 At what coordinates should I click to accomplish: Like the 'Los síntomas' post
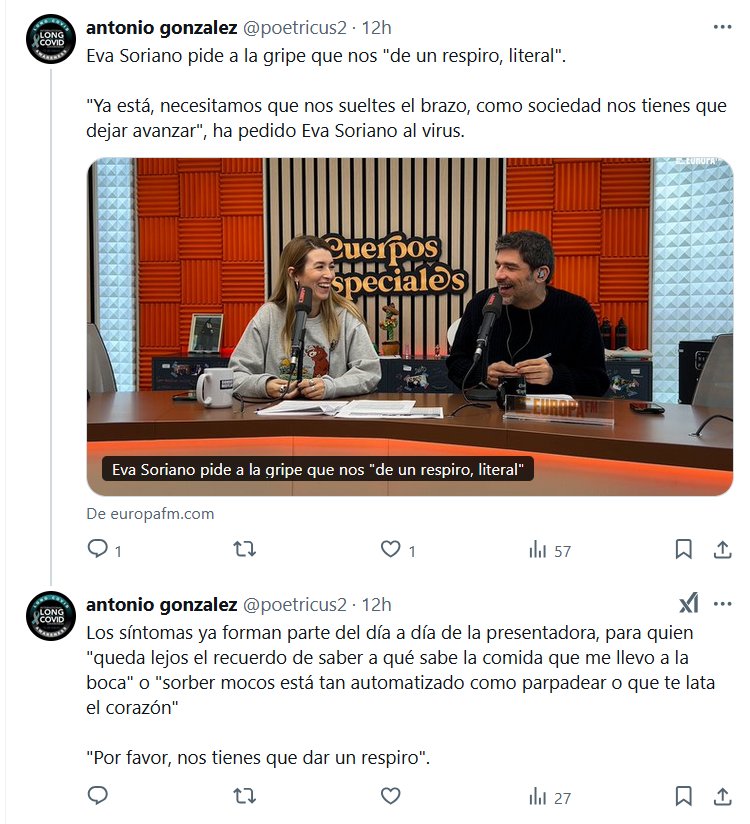click(391, 796)
